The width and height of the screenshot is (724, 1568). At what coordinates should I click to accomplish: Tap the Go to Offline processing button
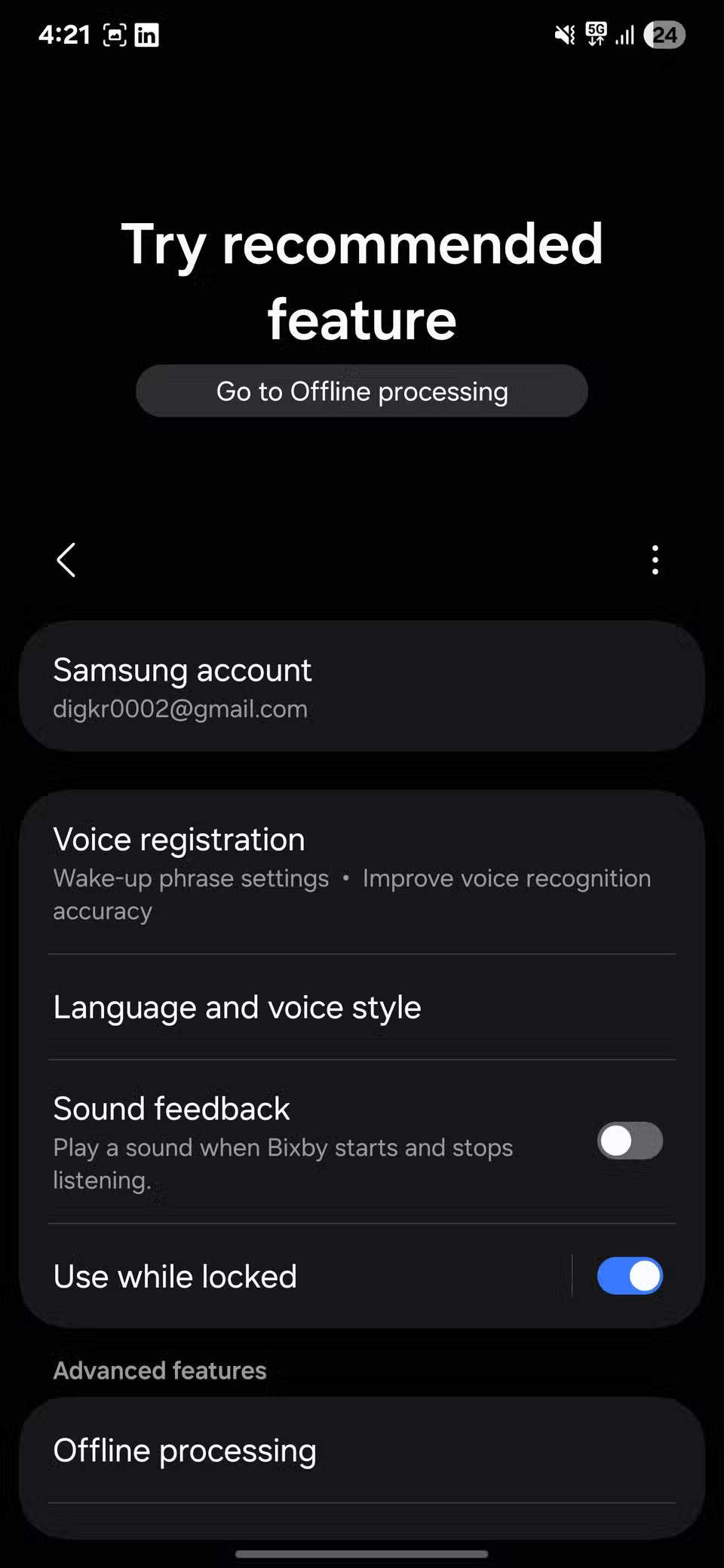click(x=362, y=390)
